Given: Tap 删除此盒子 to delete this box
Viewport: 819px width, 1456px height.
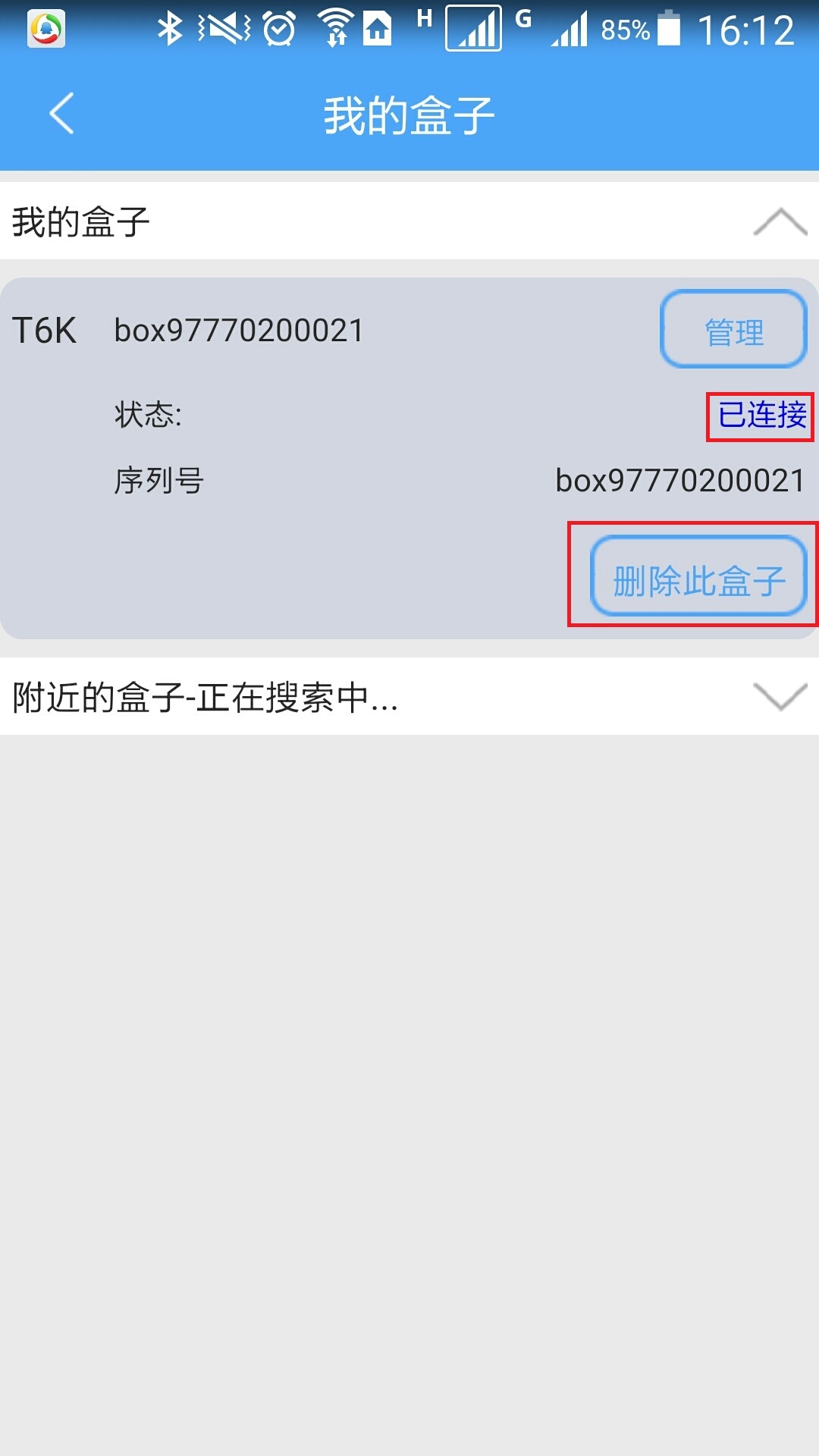Looking at the screenshot, I should (x=698, y=576).
